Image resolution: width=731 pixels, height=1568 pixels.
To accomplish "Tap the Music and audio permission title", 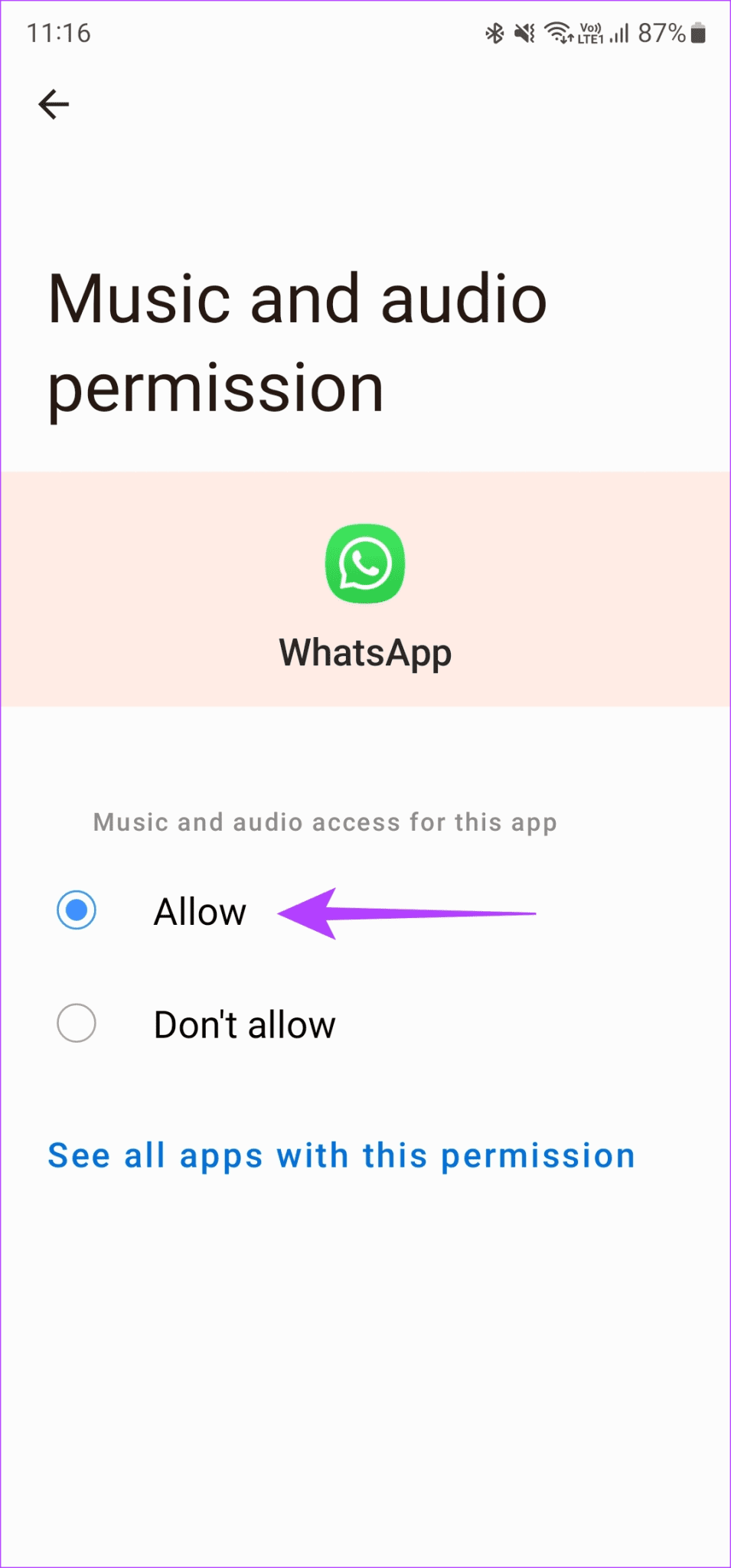I will [x=297, y=343].
